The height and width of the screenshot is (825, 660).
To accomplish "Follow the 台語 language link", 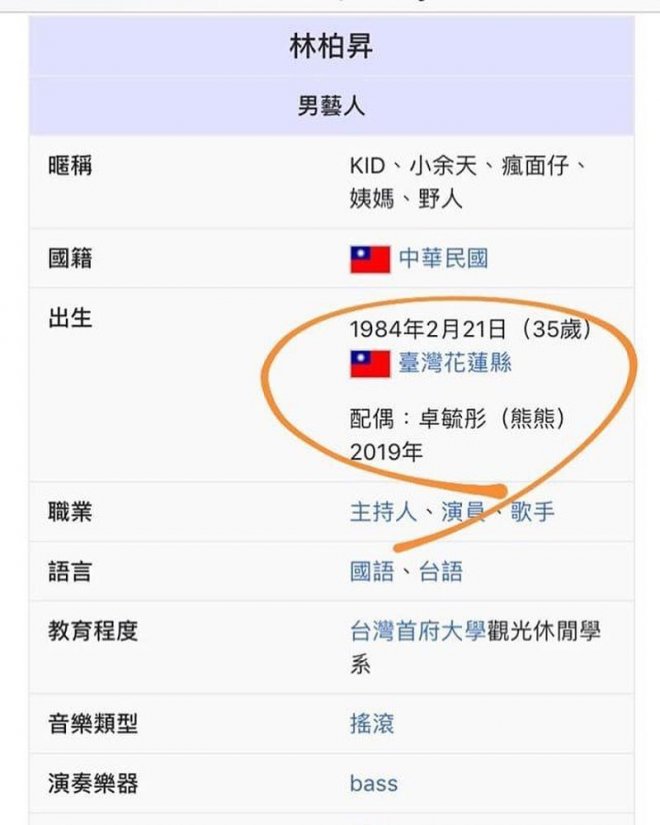I will tap(441, 572).
